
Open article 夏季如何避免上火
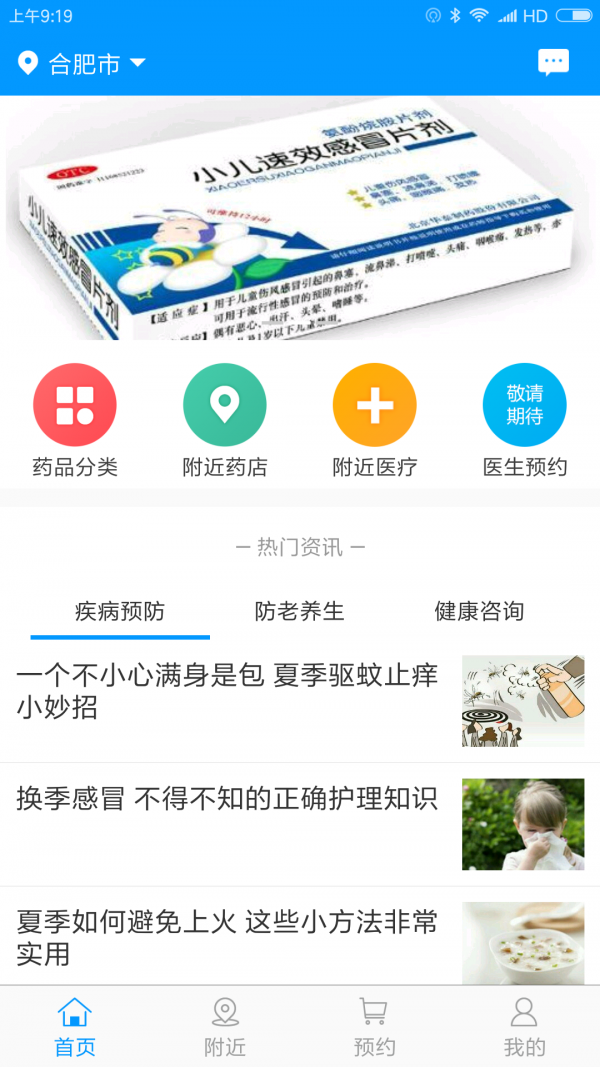(230, 937)
